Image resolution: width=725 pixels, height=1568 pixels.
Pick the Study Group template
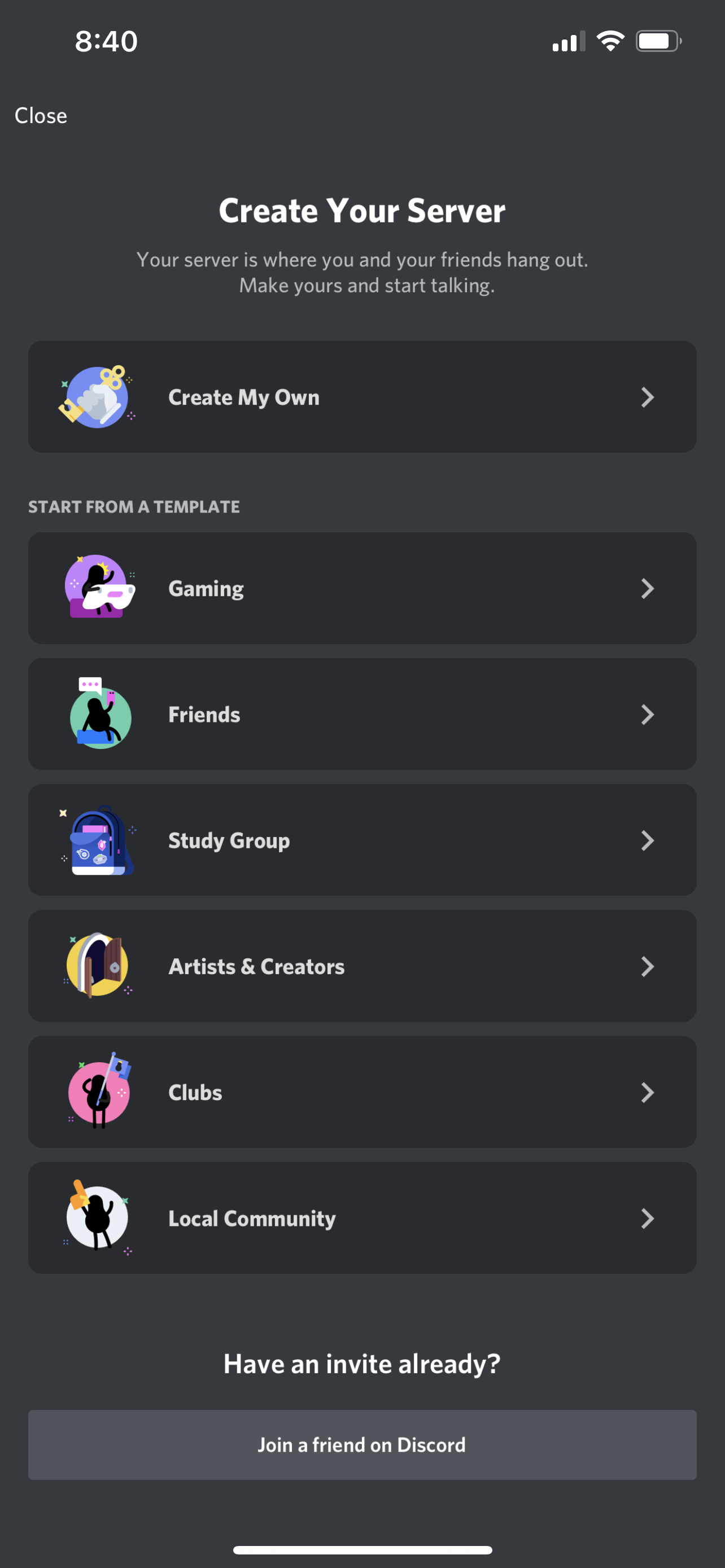pyautogui.click(x=362, y=840)
